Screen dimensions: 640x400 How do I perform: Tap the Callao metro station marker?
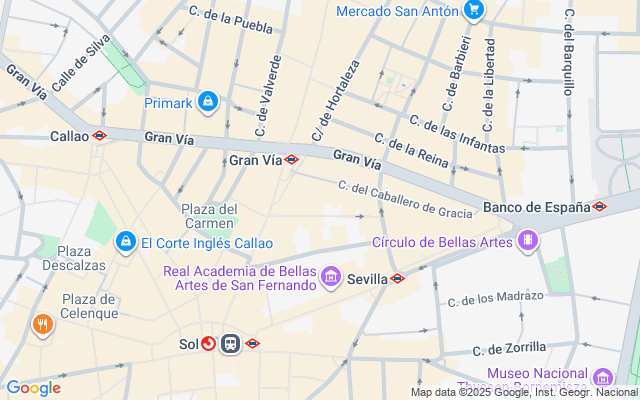tap(99, 136)
